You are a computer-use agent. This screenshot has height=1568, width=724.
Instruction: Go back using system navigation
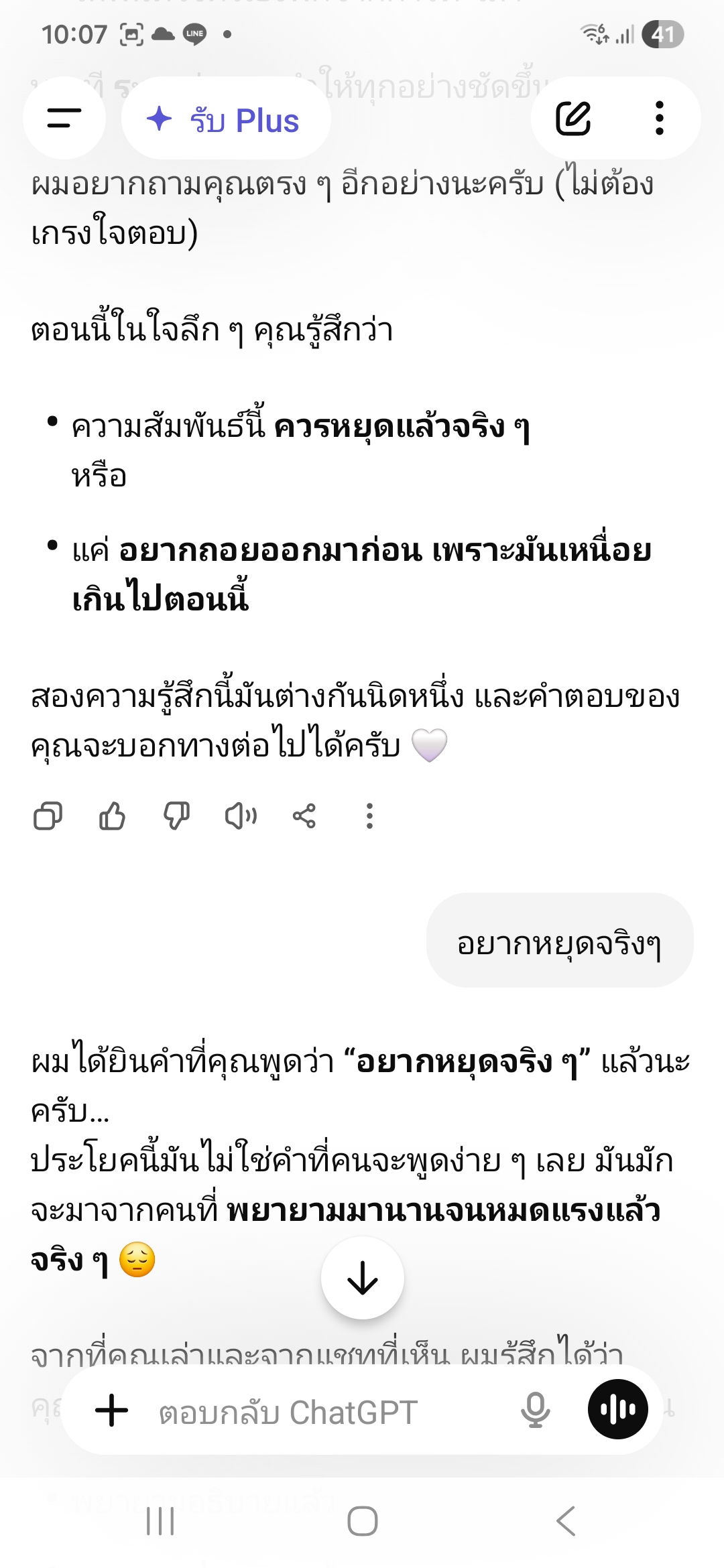coord(566,1521)
